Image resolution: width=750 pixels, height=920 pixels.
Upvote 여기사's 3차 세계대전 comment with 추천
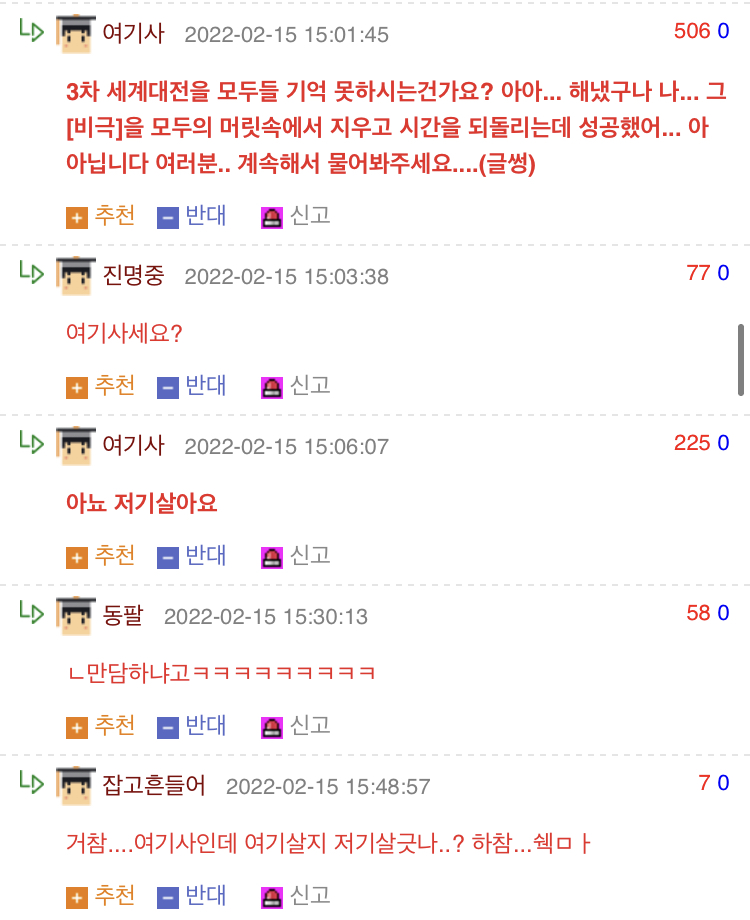[100, 216]
